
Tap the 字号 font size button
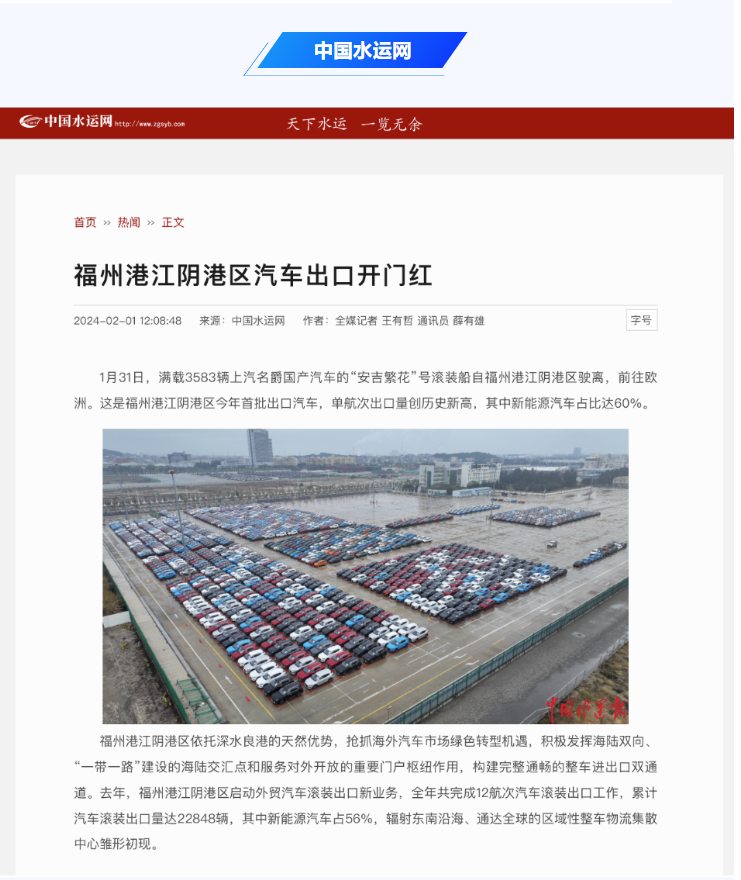(641, 320)
